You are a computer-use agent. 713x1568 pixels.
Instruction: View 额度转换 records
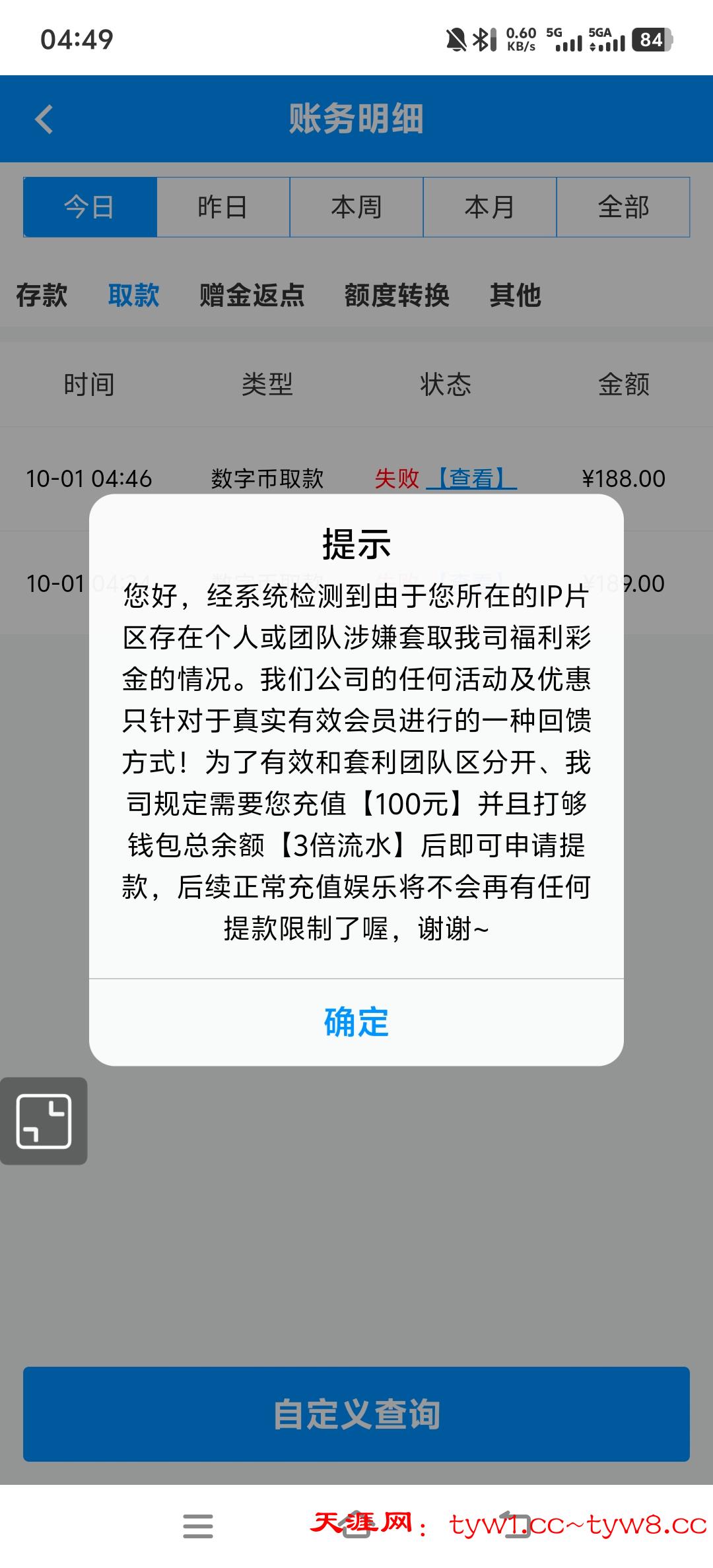point(397,295)
